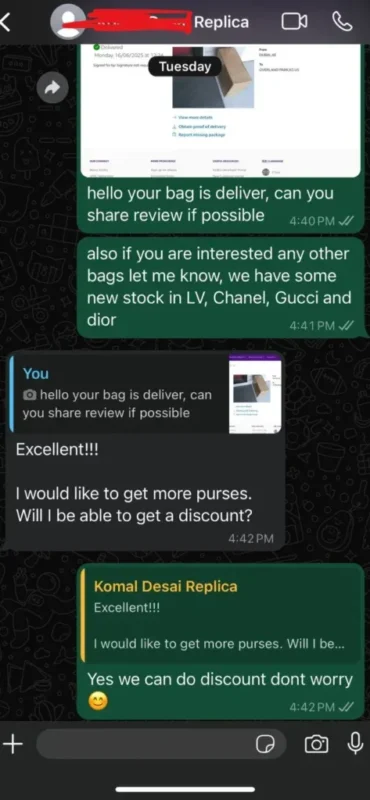Record a voice message with the microphone

click(x=355, y=744)
